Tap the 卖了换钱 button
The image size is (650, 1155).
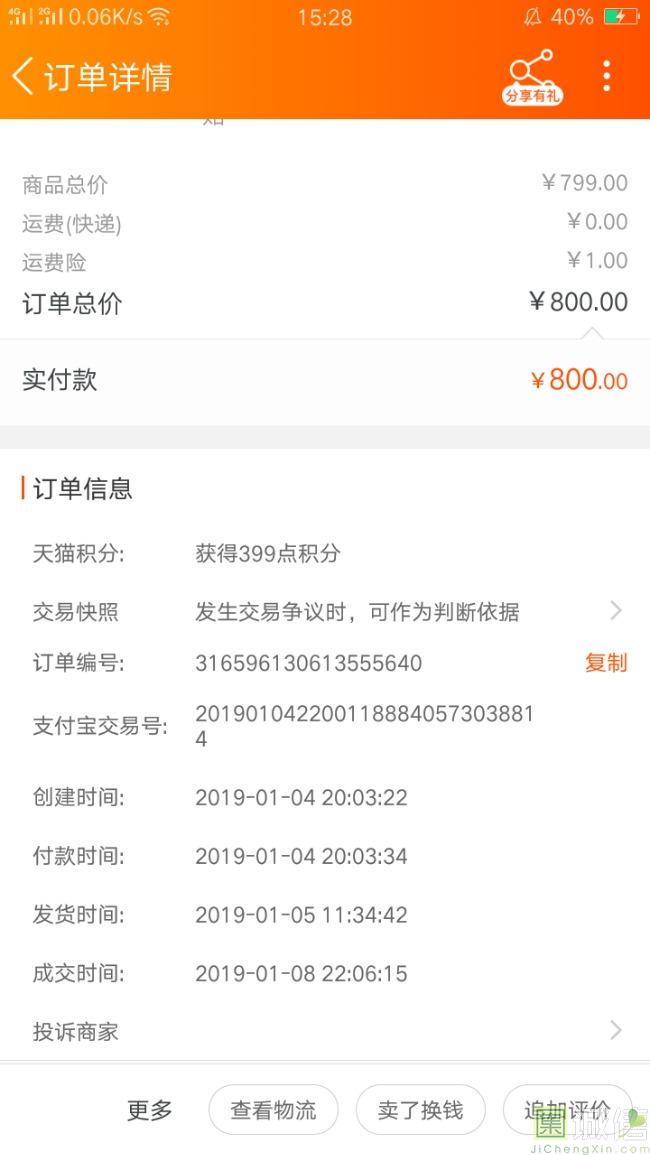421,1109
